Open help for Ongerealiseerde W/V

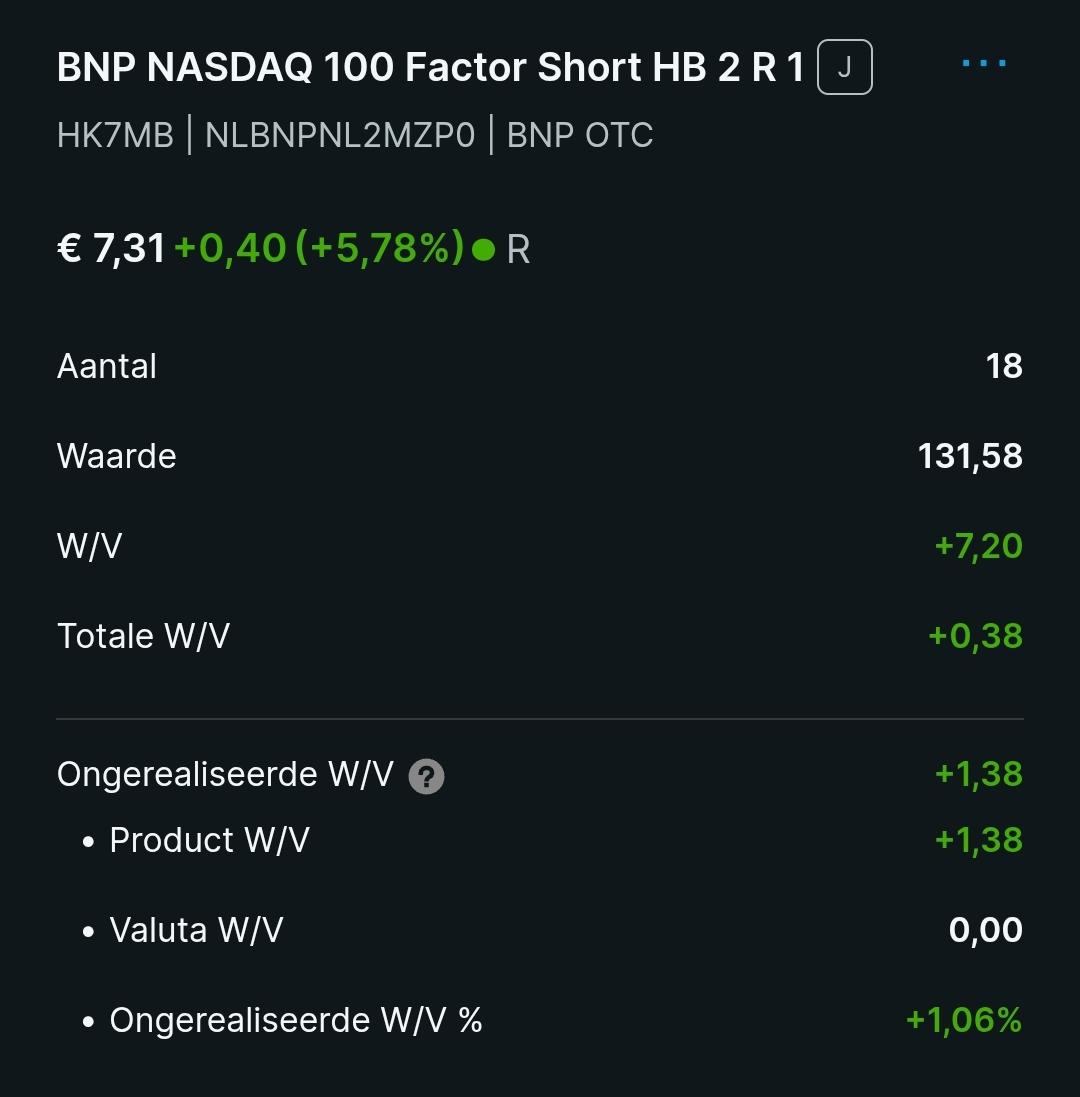(x=426, y=776)
